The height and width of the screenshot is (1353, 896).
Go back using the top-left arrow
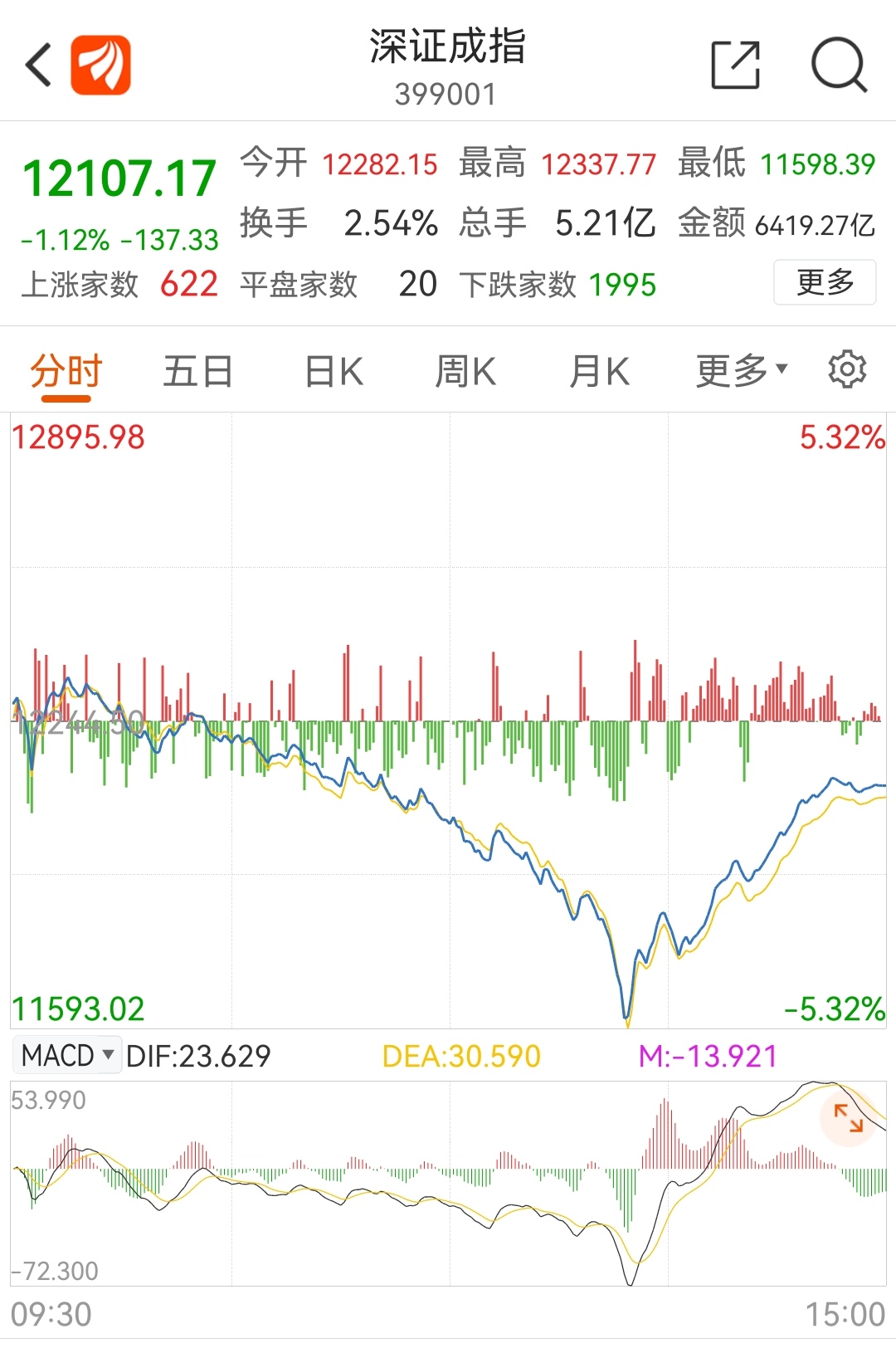coord(38,65)
